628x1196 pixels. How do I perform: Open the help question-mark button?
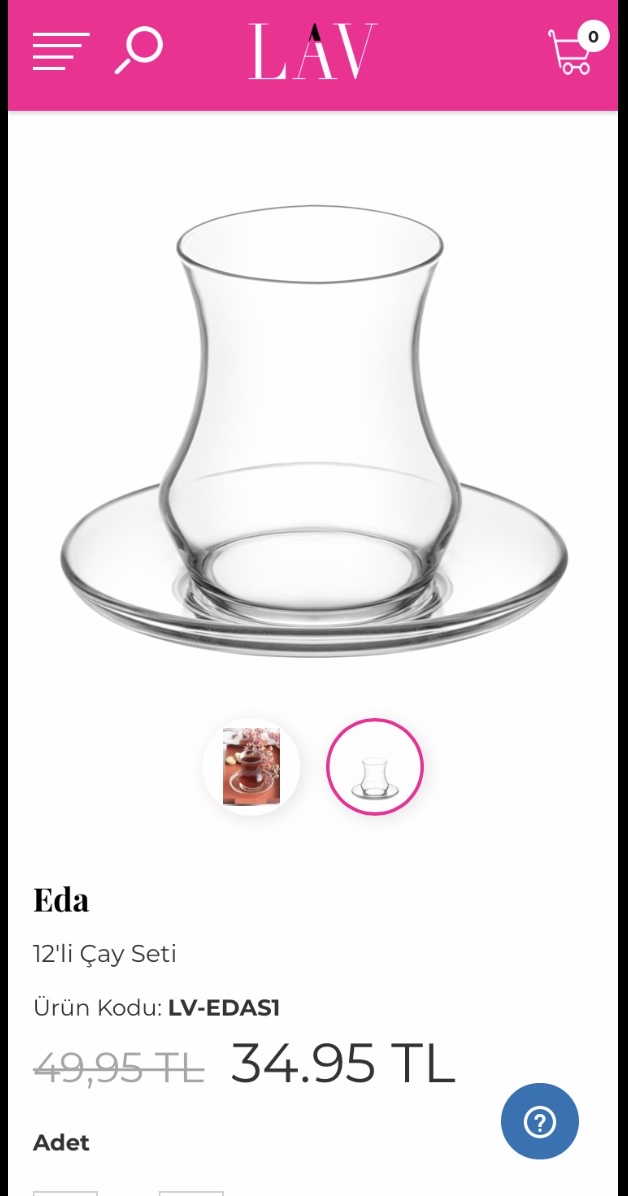(539, 1121)
